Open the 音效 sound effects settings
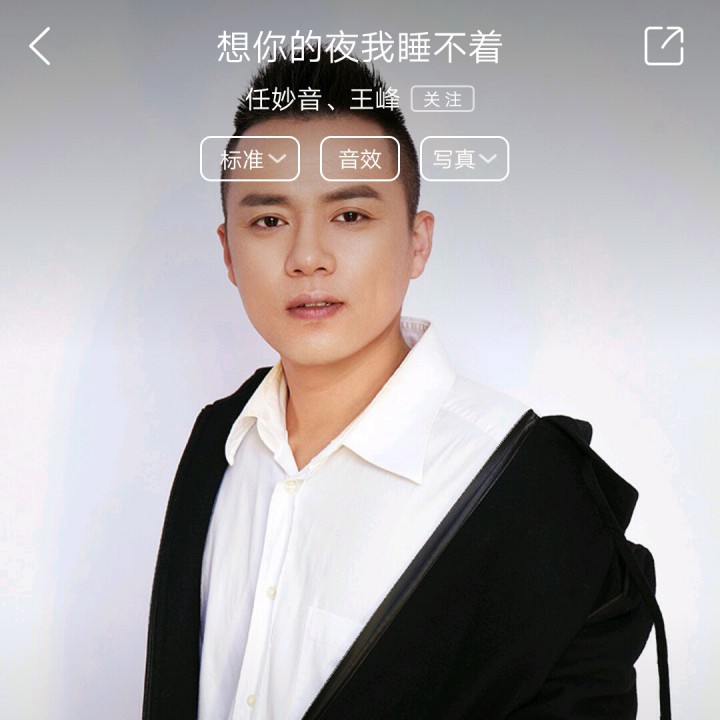Image resolution: width=720 pixels, height=720 pixels. (360, 159)
